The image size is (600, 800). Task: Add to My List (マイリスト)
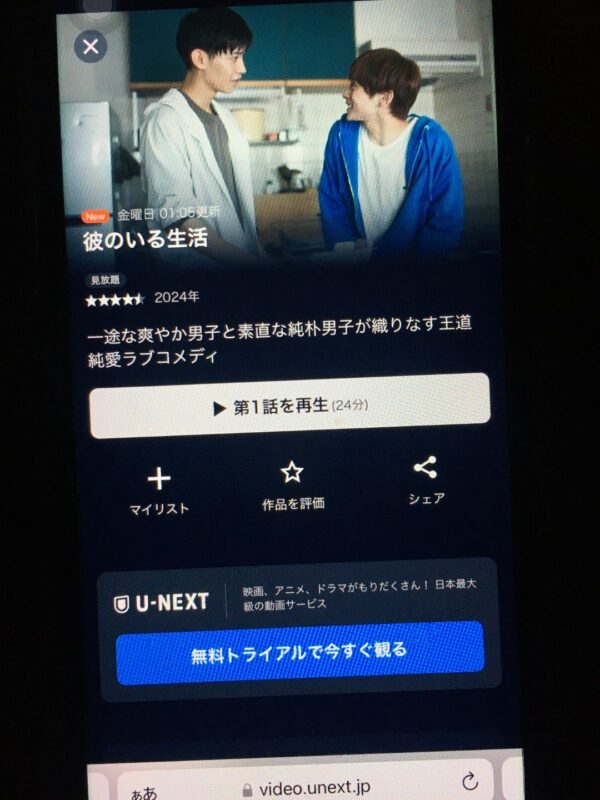(x=159, y=490)
